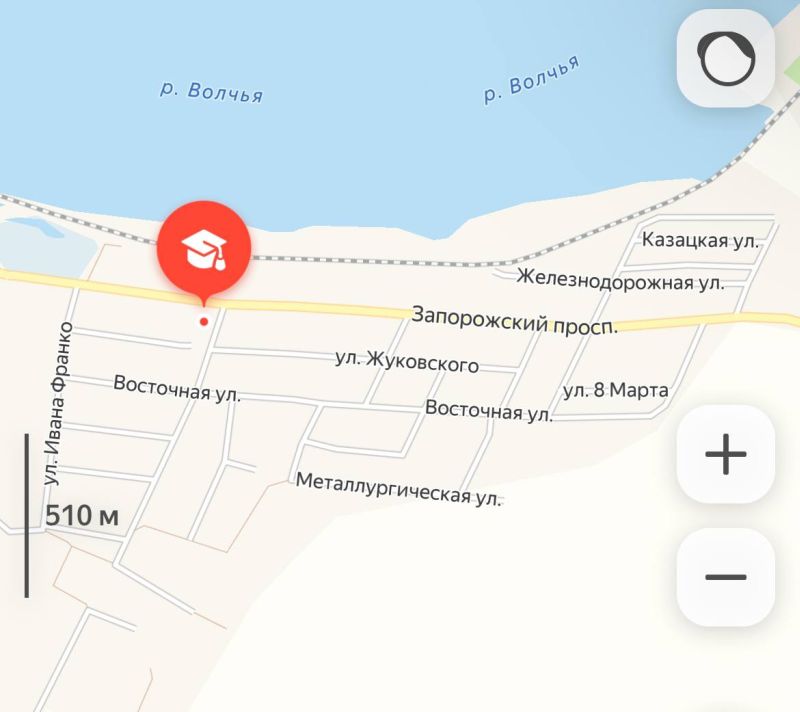Zoom out of the map
Viewport: 800px width, 712px height.
726,577
